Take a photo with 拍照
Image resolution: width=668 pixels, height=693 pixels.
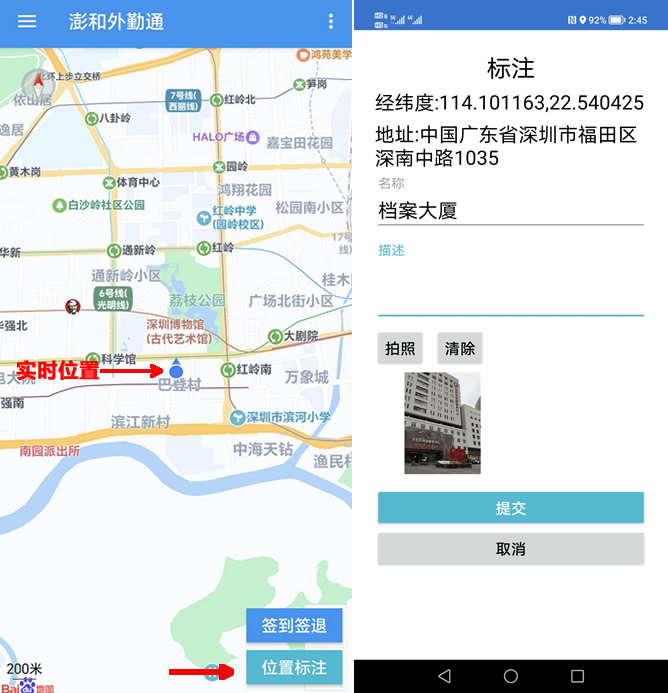point(401,349)
